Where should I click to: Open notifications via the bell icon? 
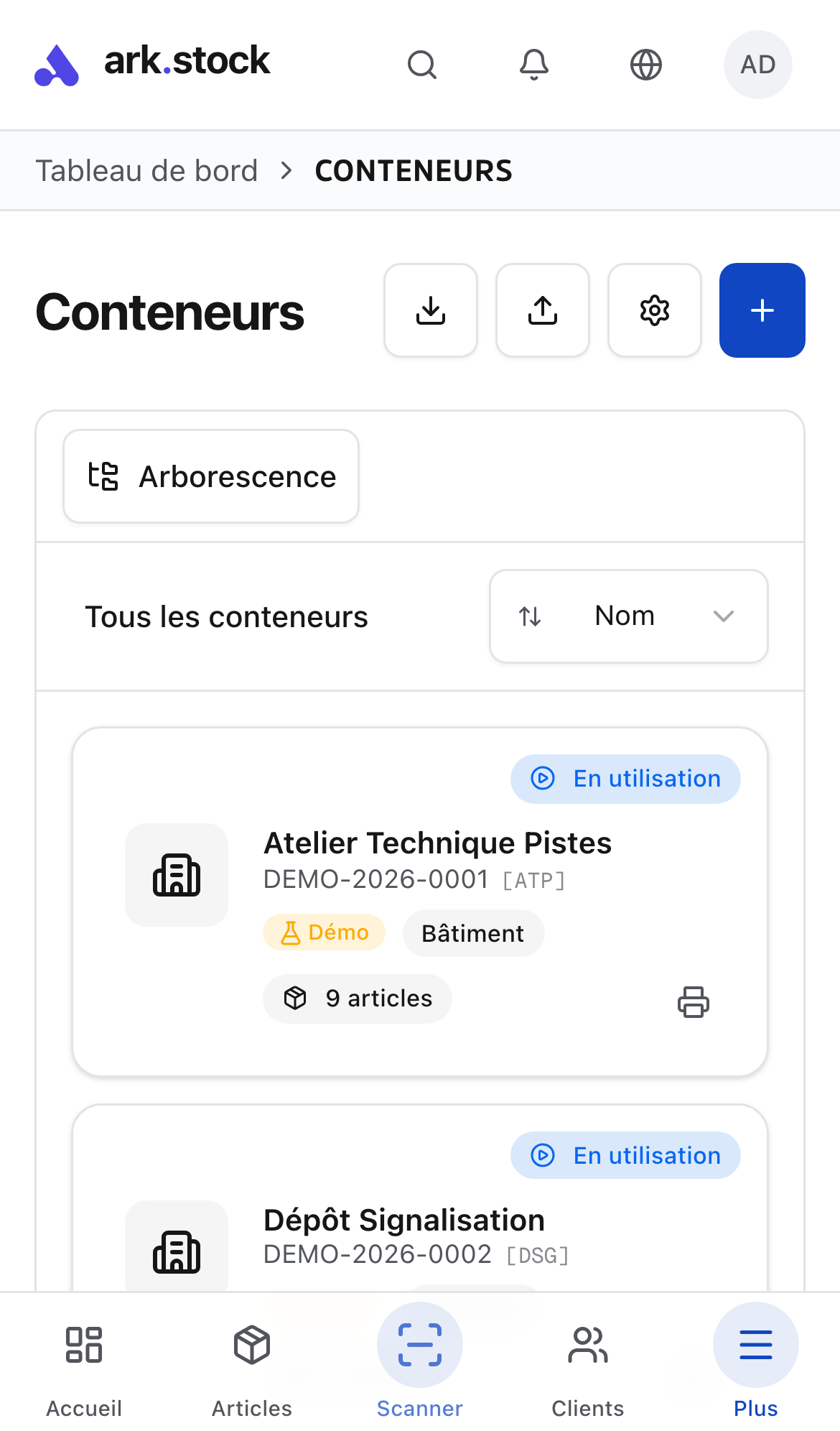click(533, 65)
